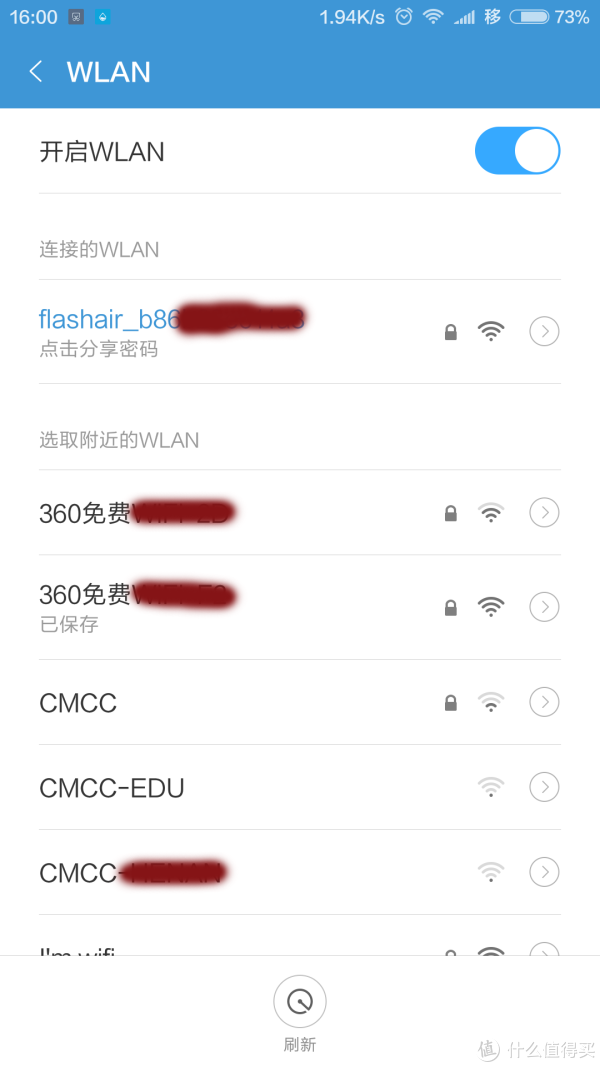
Task: Open details arrow for CMCC
Action: point(544,702)
